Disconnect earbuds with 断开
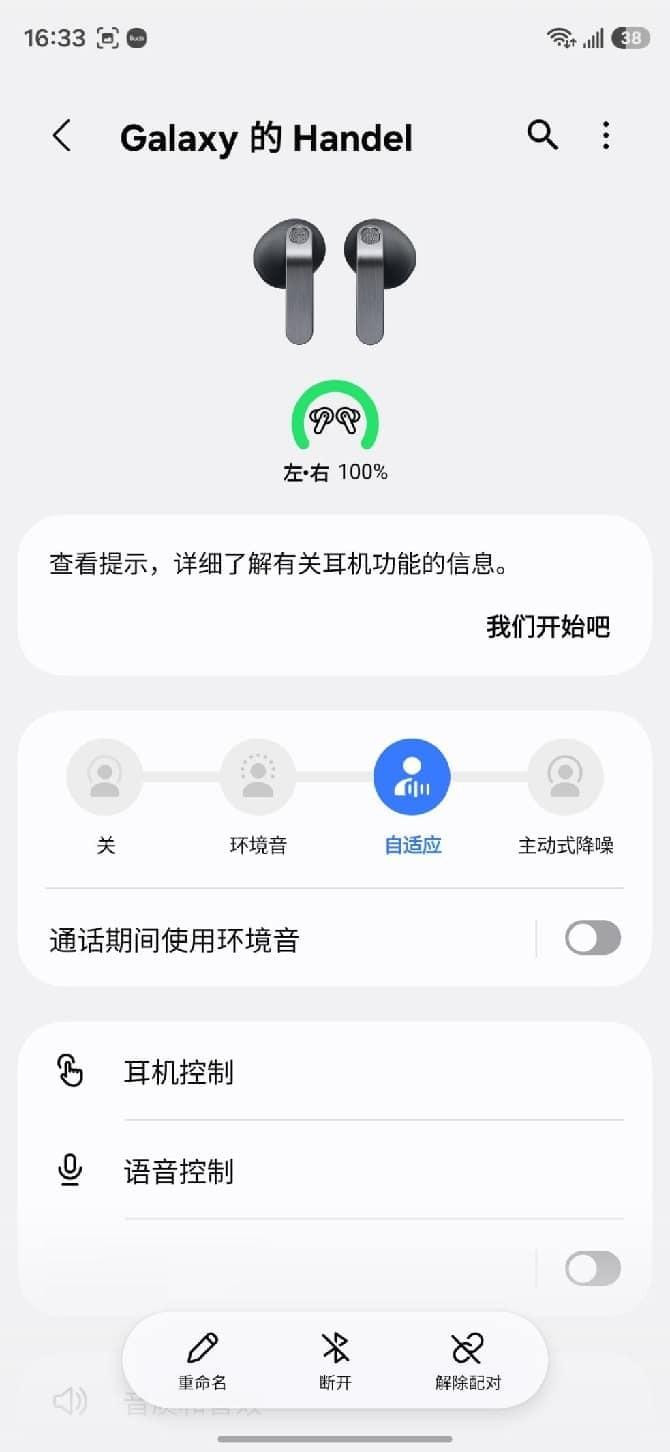This screenshot has width=670, height=1452. [335, 1360]
